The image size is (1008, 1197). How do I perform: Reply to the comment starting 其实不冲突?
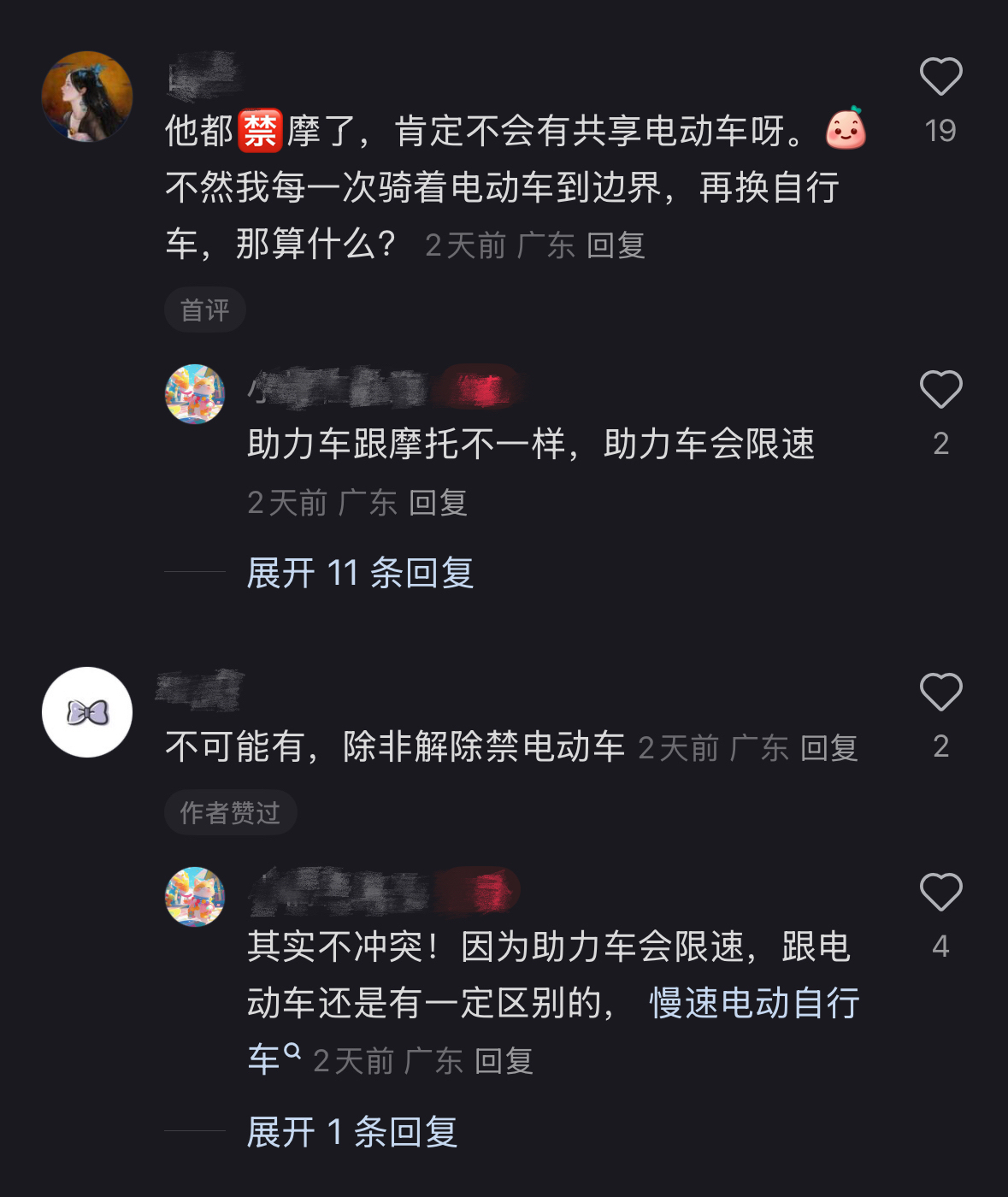(504, 1062)
